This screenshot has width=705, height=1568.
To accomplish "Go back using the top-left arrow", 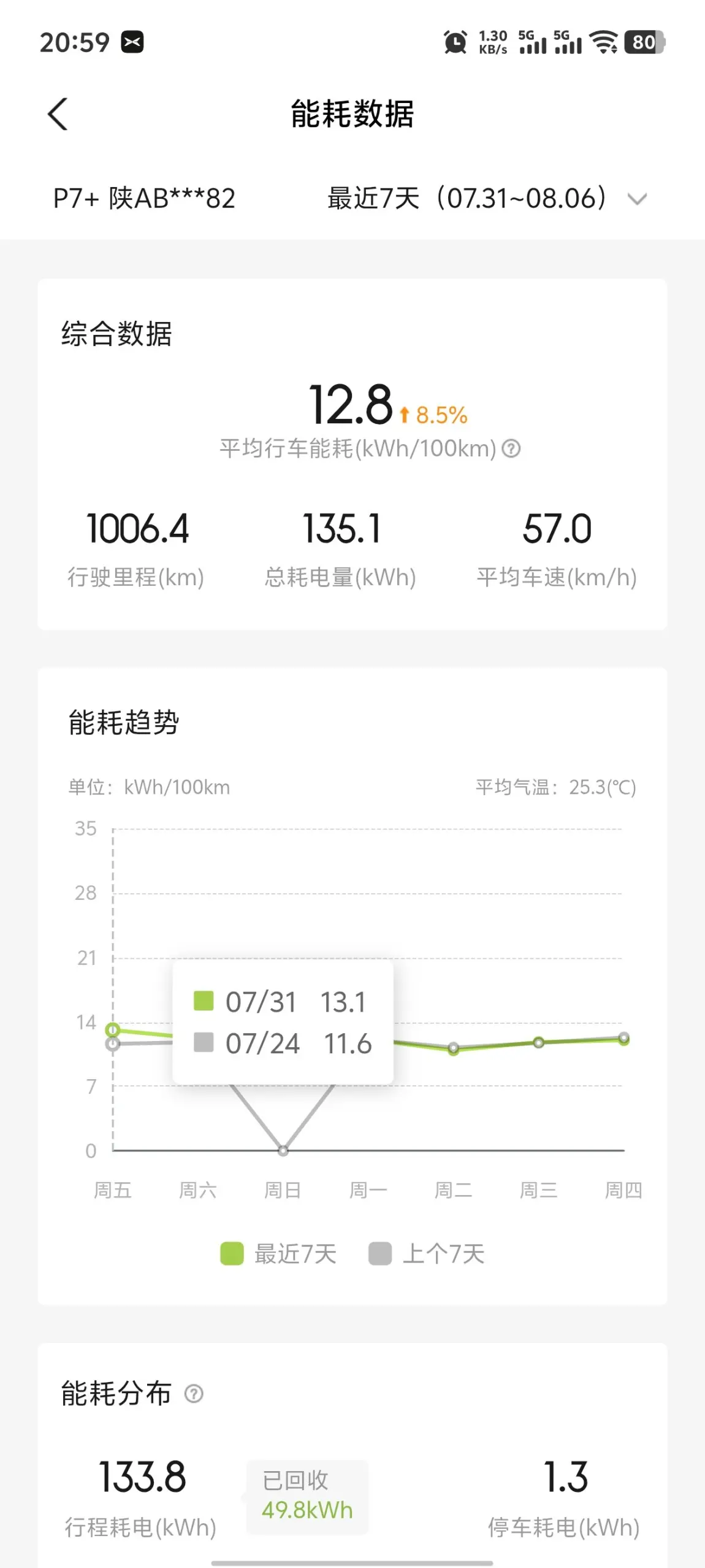I will (58, 115).
